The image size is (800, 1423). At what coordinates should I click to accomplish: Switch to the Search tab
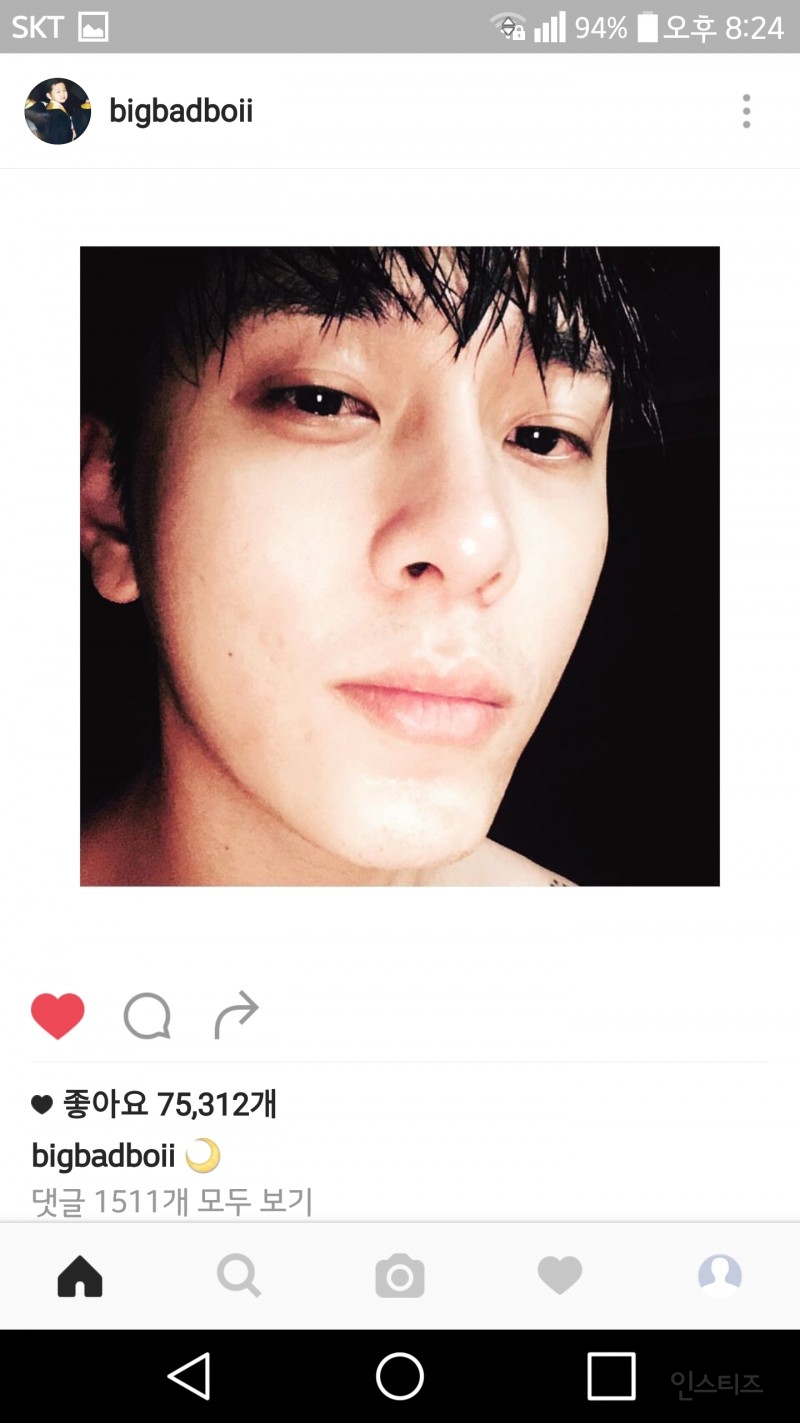coord(239,1276)
